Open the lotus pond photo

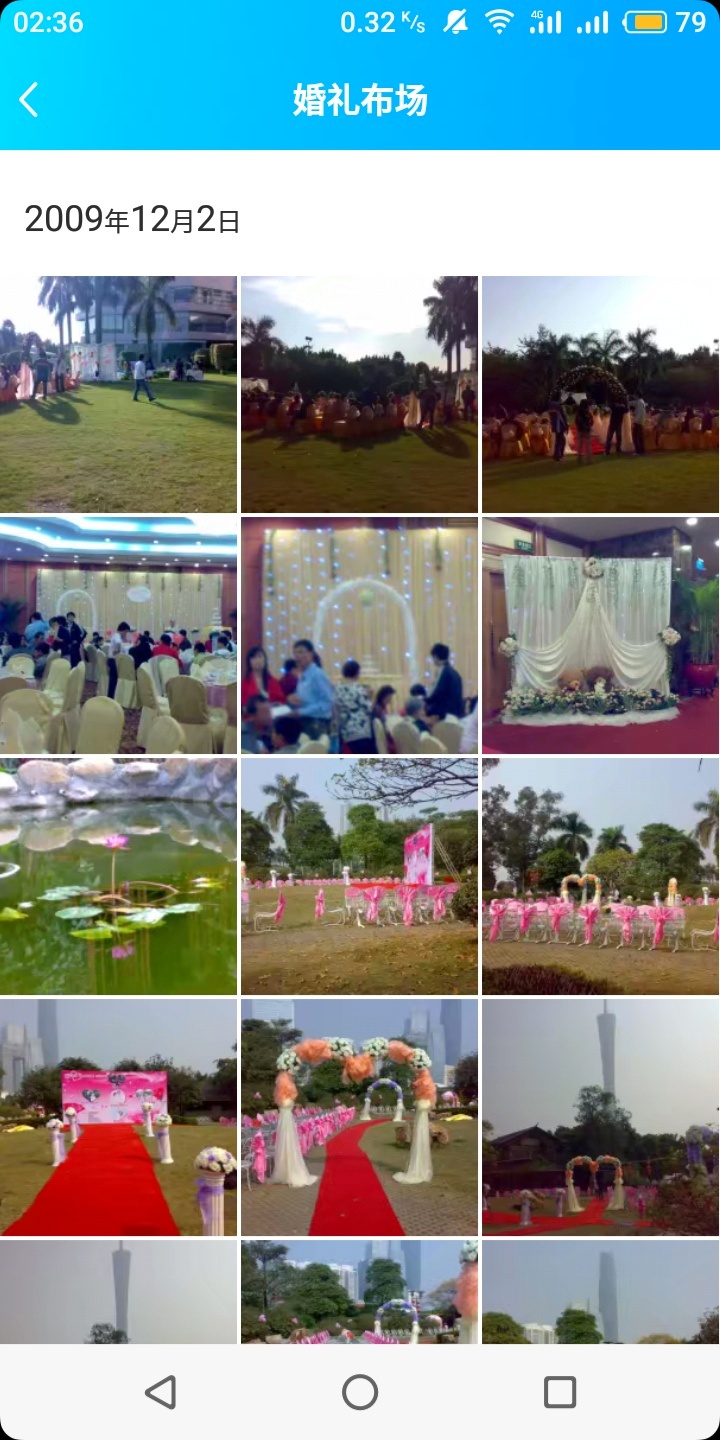point(118,876)
